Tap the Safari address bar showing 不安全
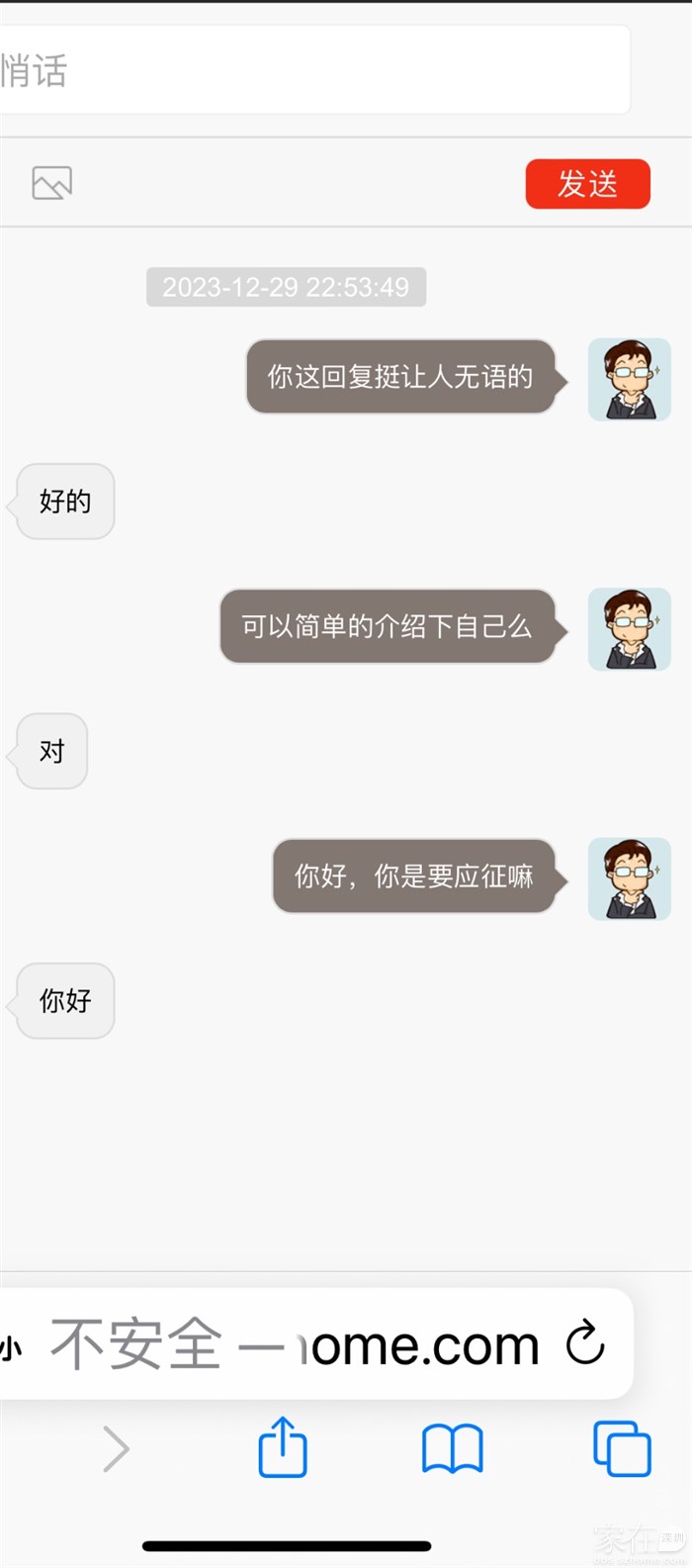This screenshot has width=692, height=1568. point(297,1343)
